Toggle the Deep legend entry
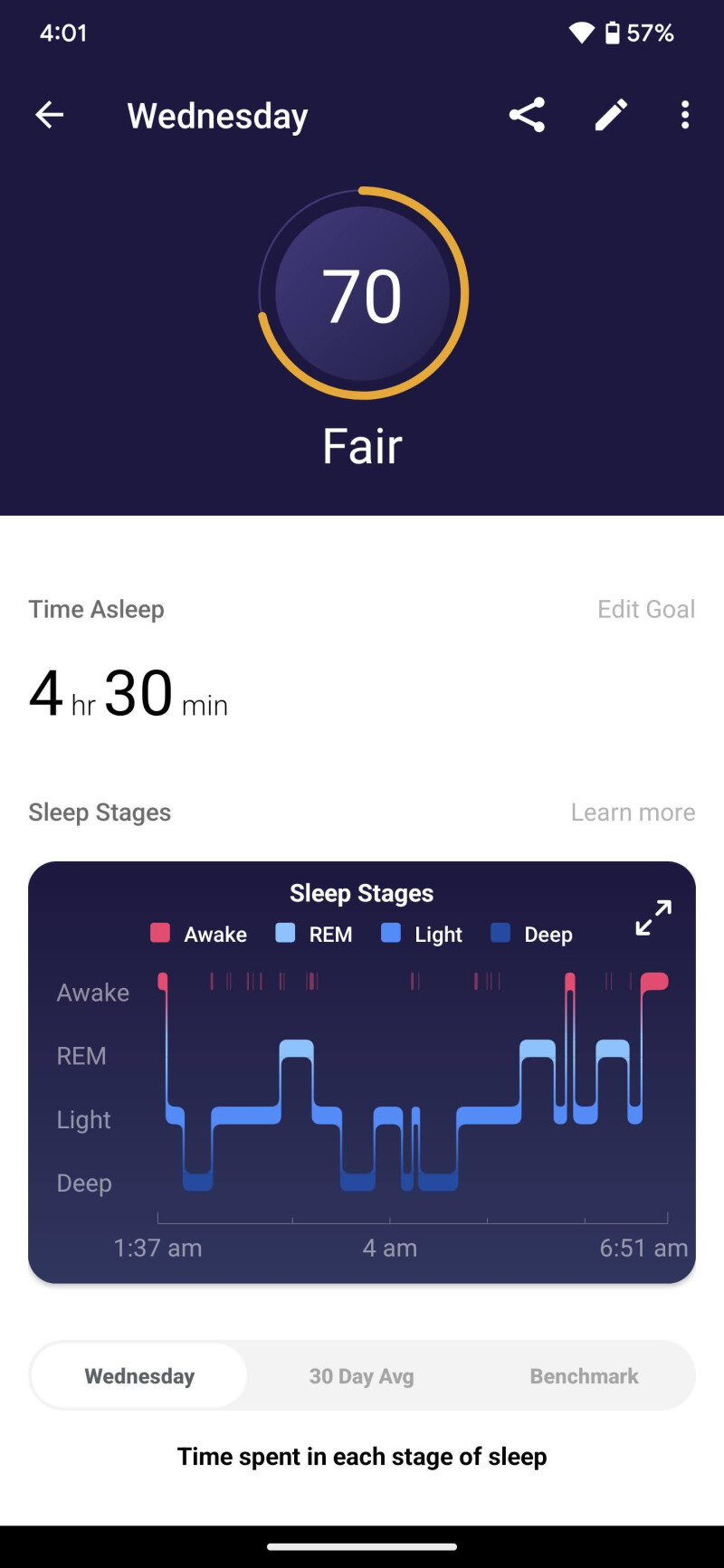This screenshot has width=724, height=1568. (533, 934)
